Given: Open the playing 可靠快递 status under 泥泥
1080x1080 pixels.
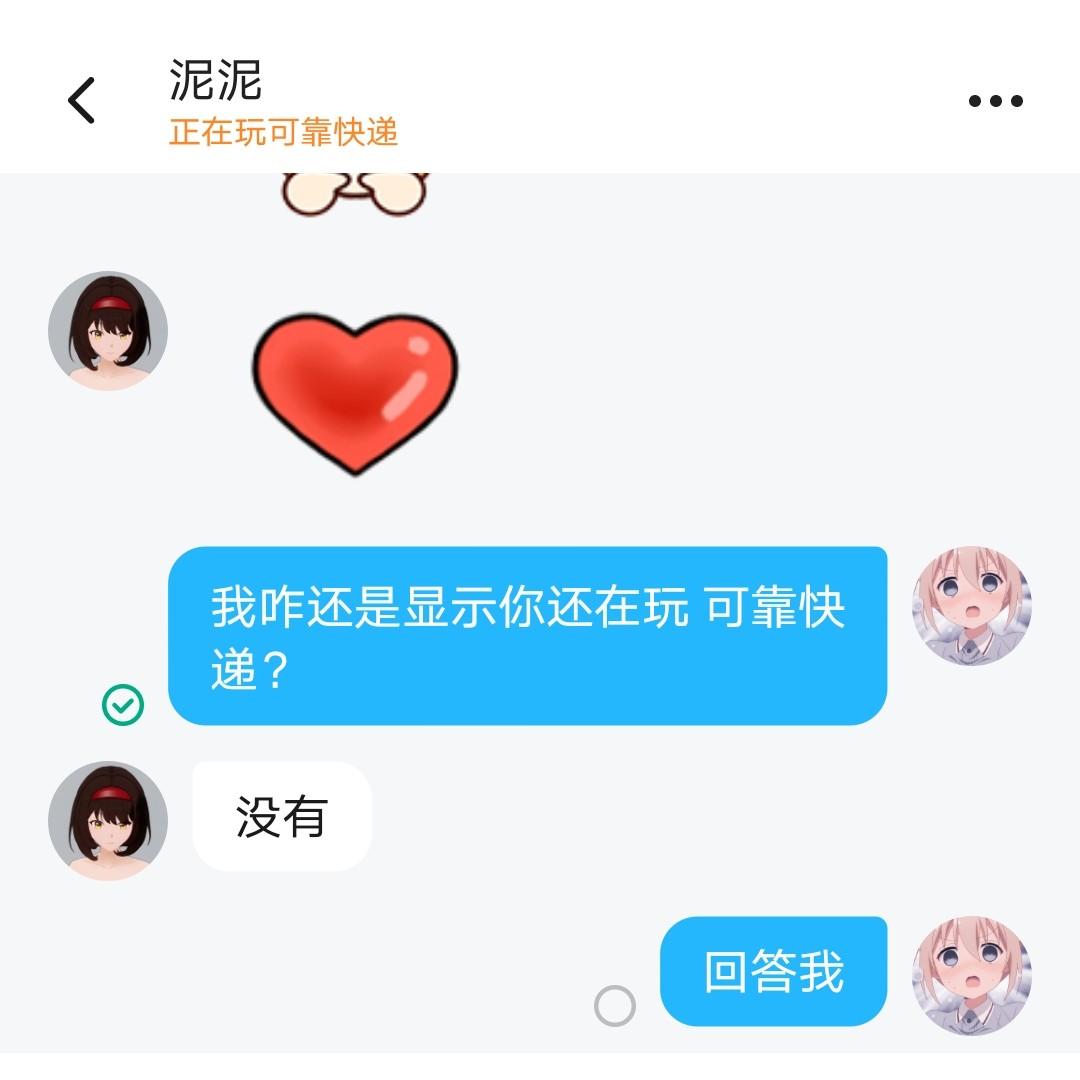Looking at the screenshot, I should pos(283,132).
